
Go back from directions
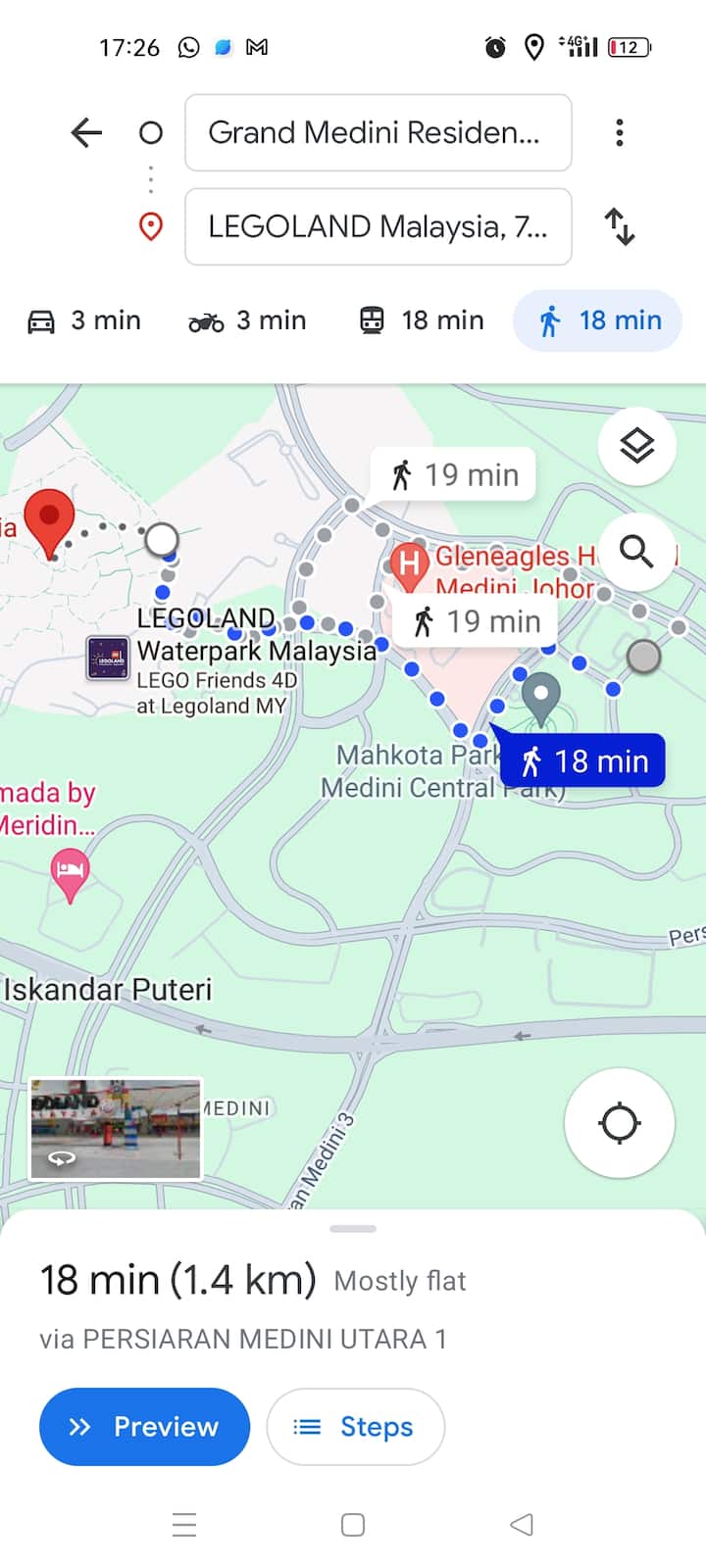coord(86,132)
